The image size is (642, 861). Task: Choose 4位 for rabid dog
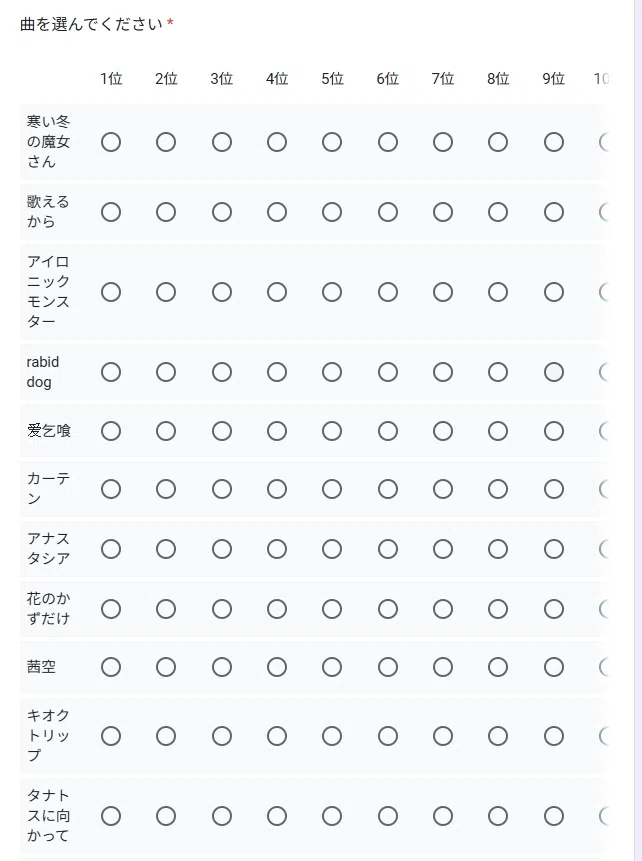point(277,372)
